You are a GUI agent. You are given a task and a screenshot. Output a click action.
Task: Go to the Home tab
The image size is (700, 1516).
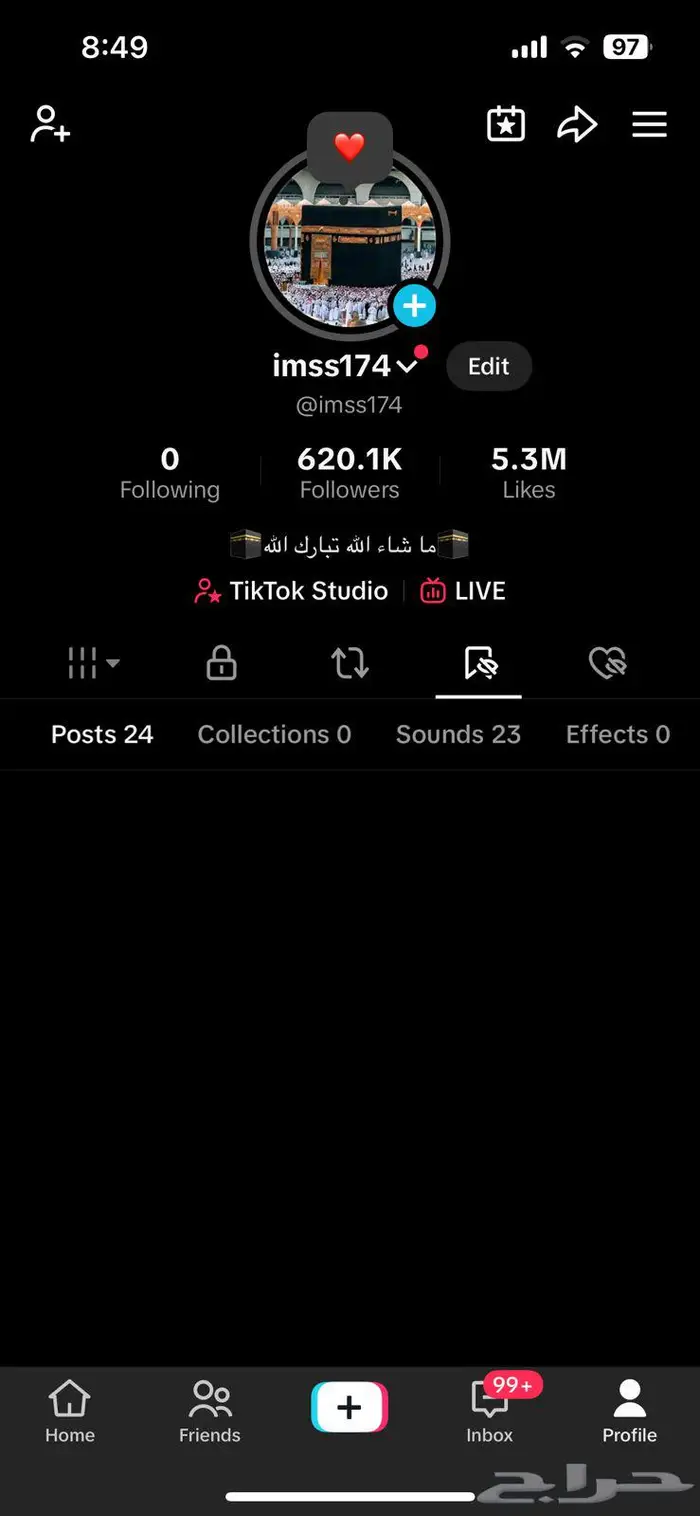(x=70, y=1410)
